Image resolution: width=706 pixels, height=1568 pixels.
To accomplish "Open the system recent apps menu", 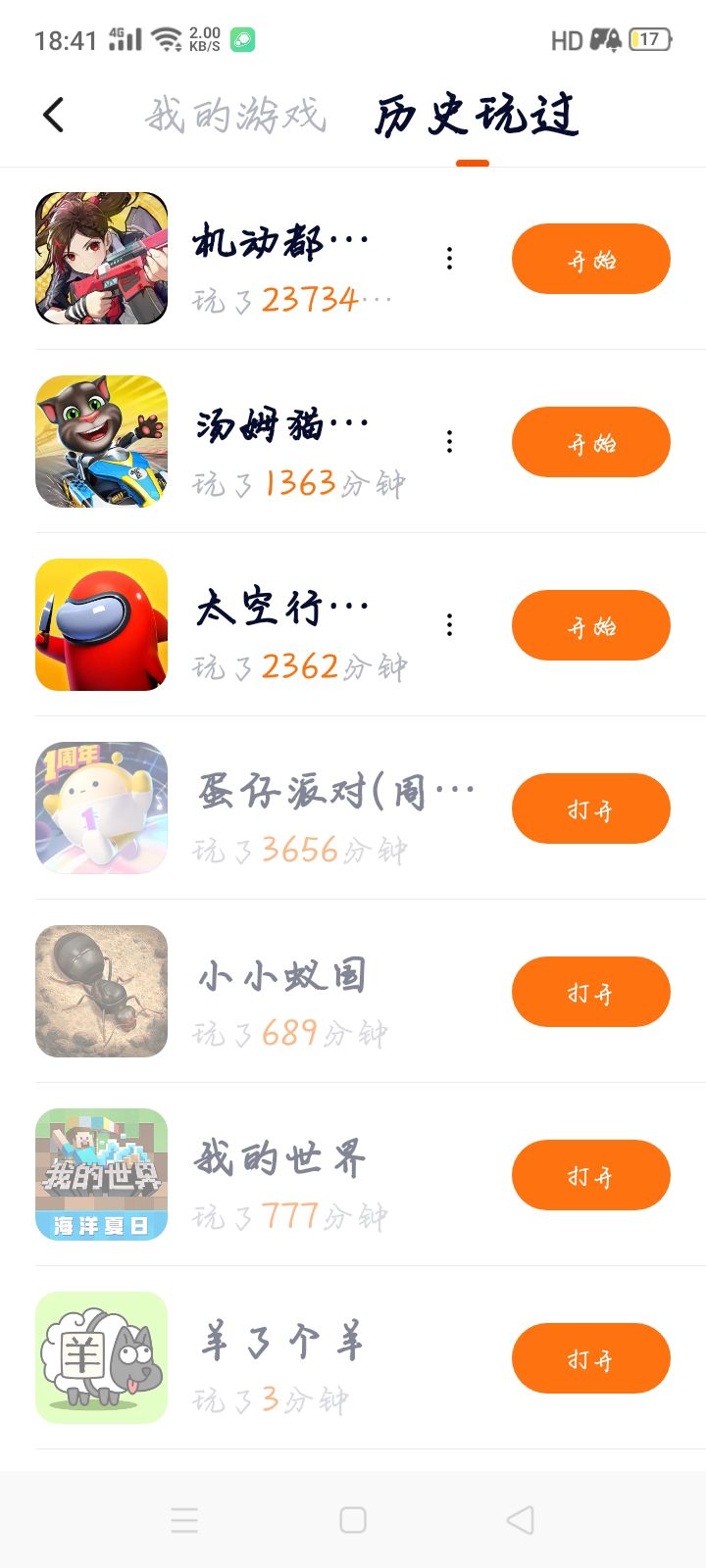I will pos(184,1520).
